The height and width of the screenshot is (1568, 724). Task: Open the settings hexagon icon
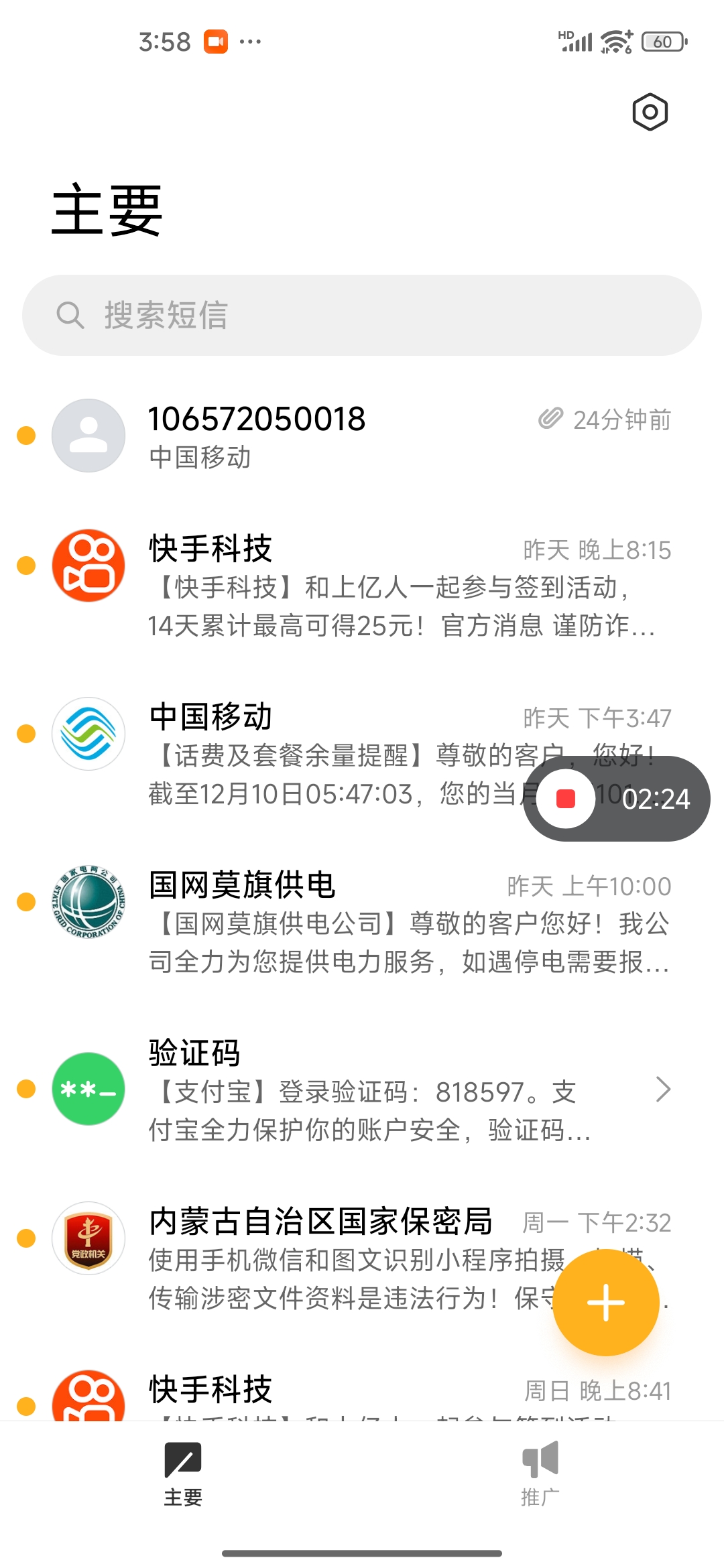(x=650, y=112)
